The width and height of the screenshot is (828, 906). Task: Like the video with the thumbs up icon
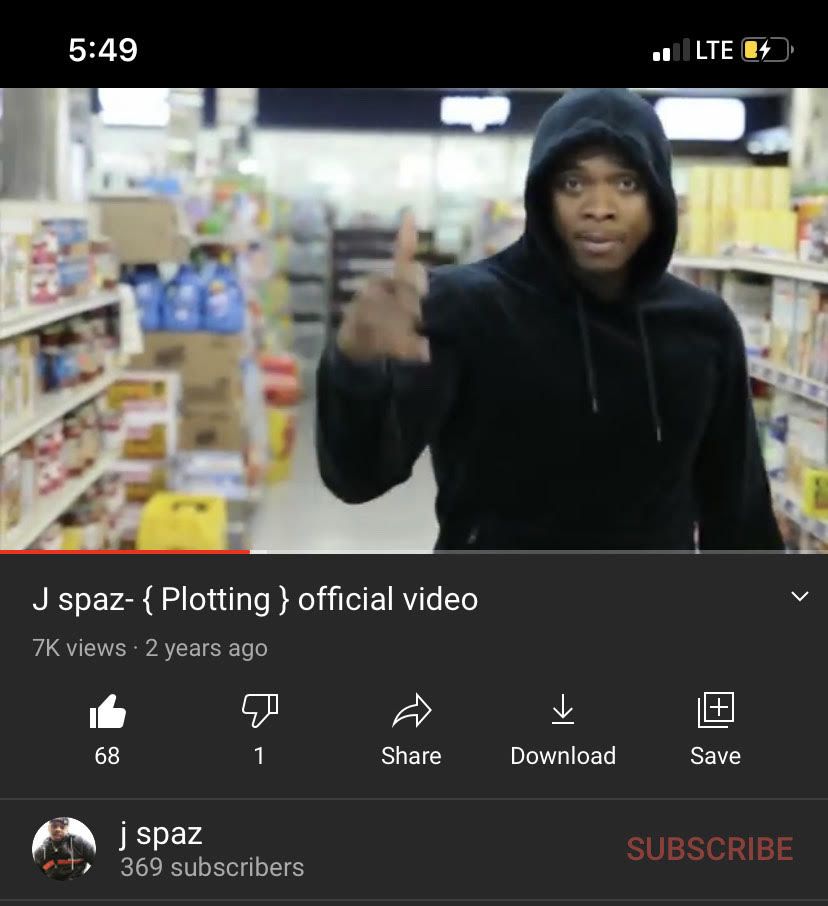click(x=107, y=712)
